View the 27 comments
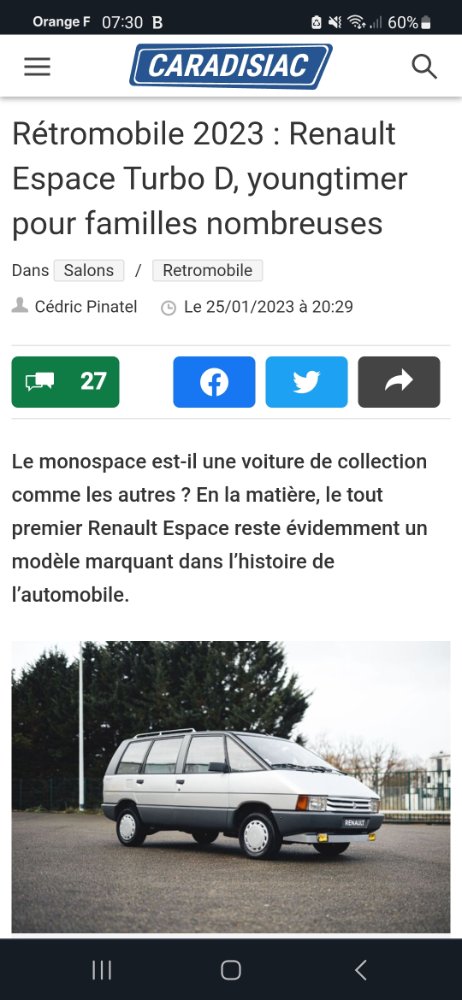The height and width of the screenshot is (1000, 462). pos(65,382)
